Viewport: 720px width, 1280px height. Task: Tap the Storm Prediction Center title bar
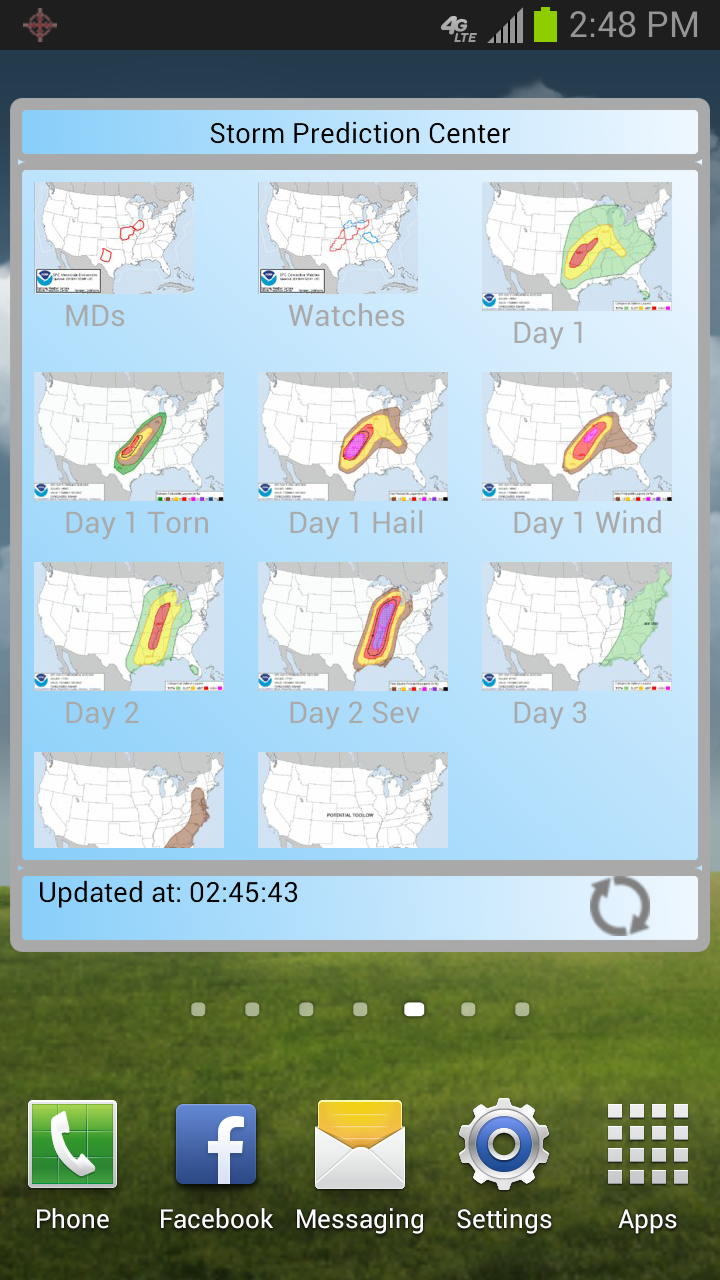point(360,132)
